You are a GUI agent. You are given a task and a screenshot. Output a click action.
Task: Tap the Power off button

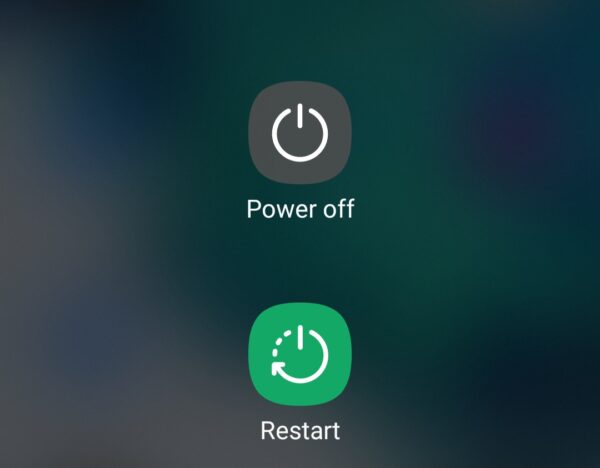pyautogui.click(x=300, y=134)
